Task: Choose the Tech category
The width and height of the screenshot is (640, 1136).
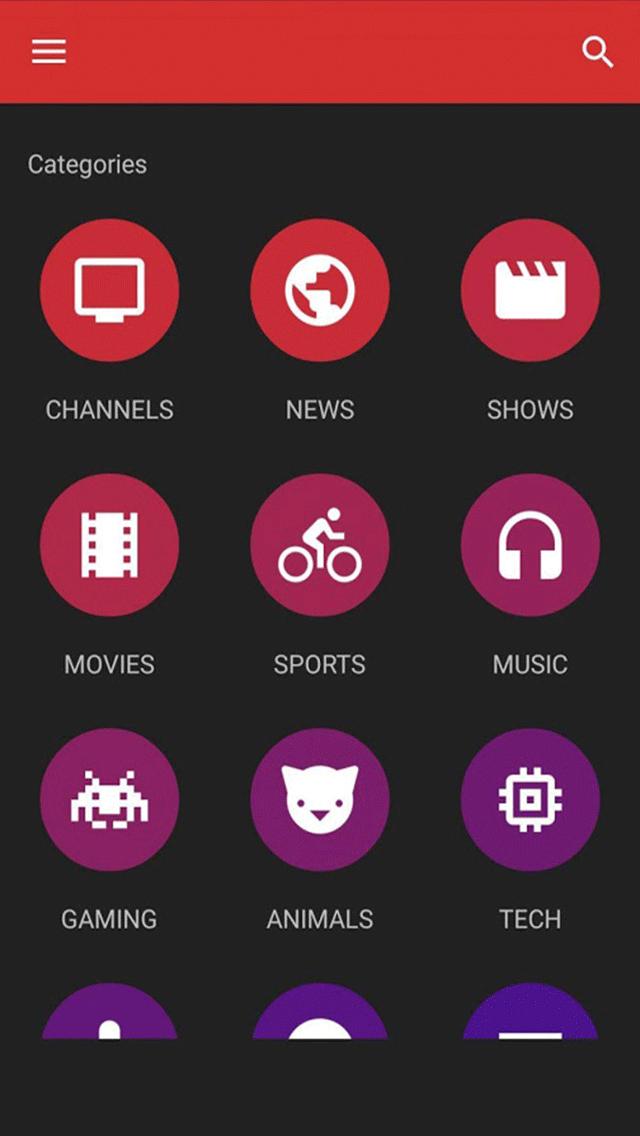Action: click(x=530, y=800)
